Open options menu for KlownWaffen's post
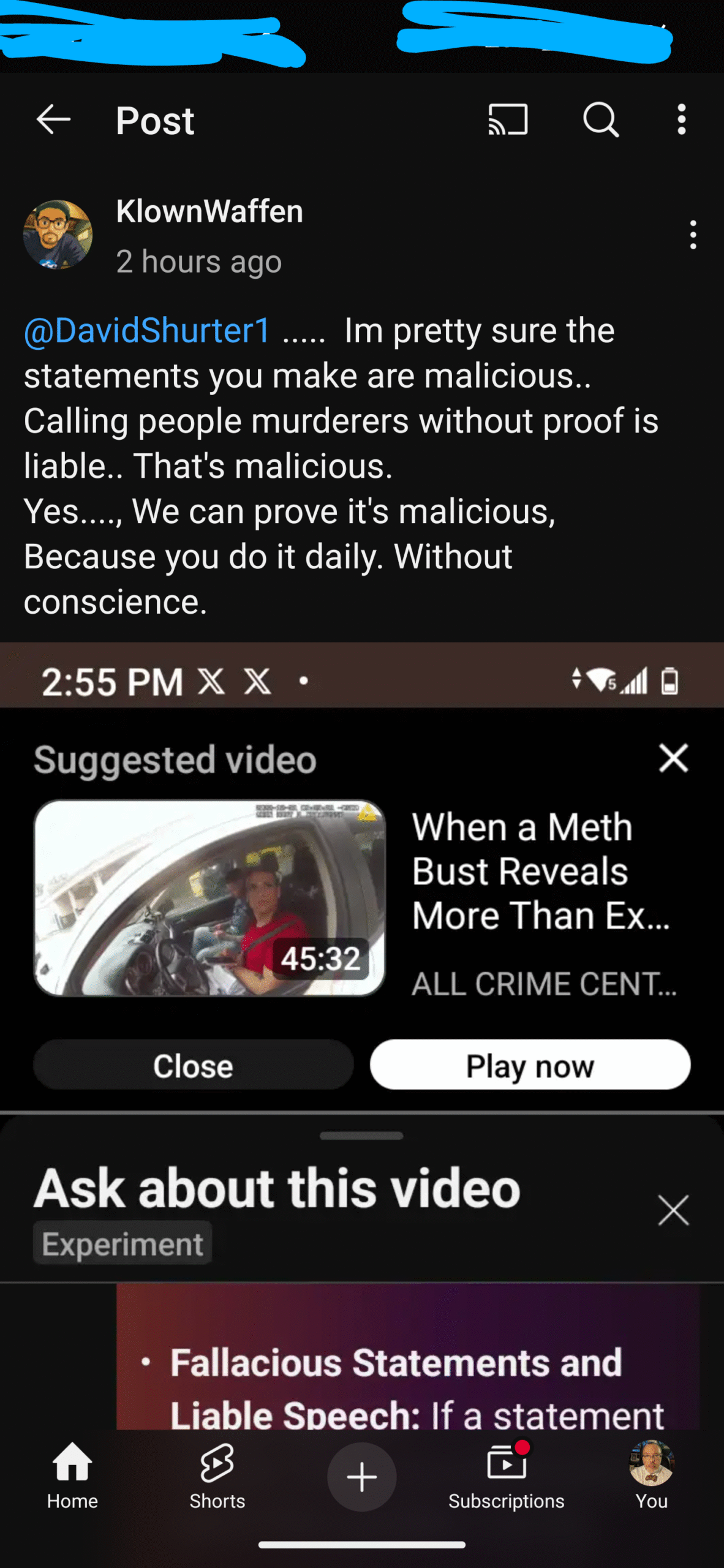 pyautogui.click(x=693, y=235)
